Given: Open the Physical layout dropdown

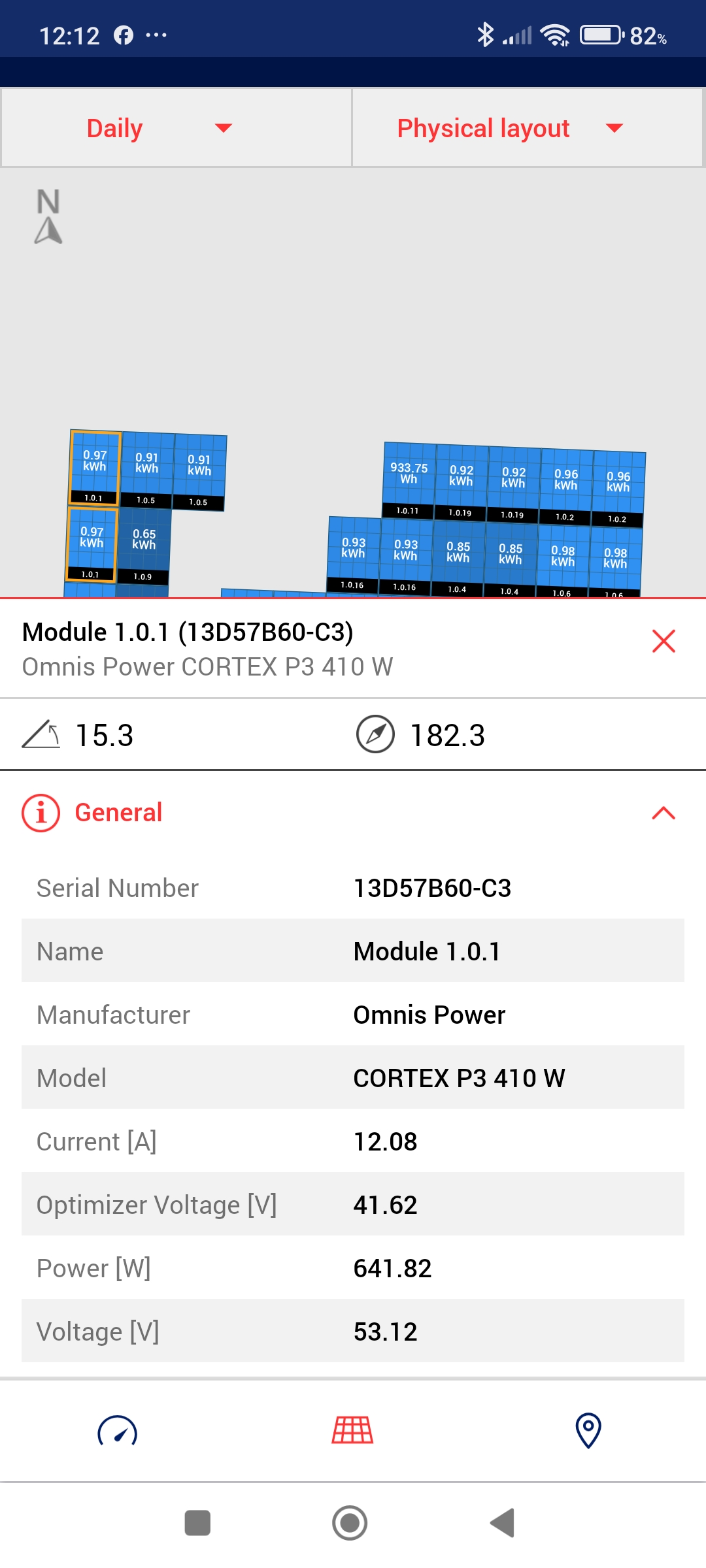Looking at the screenshot, I should point(528,128).
